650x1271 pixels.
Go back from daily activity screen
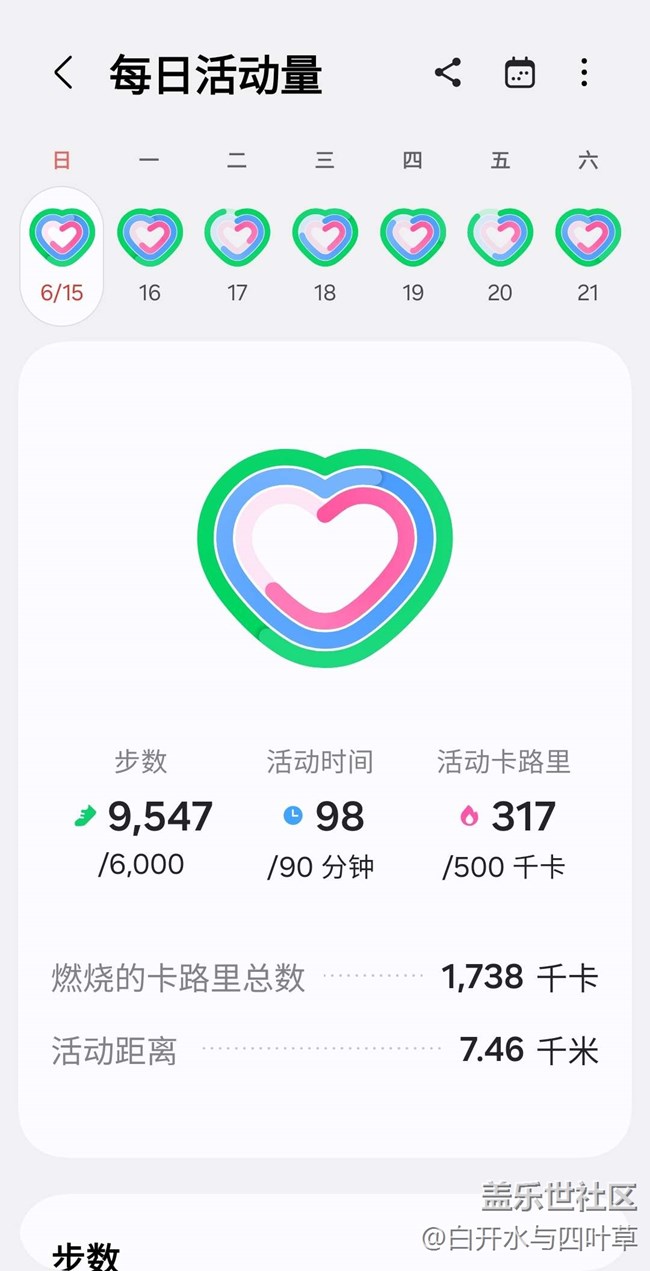pos(63,73)
